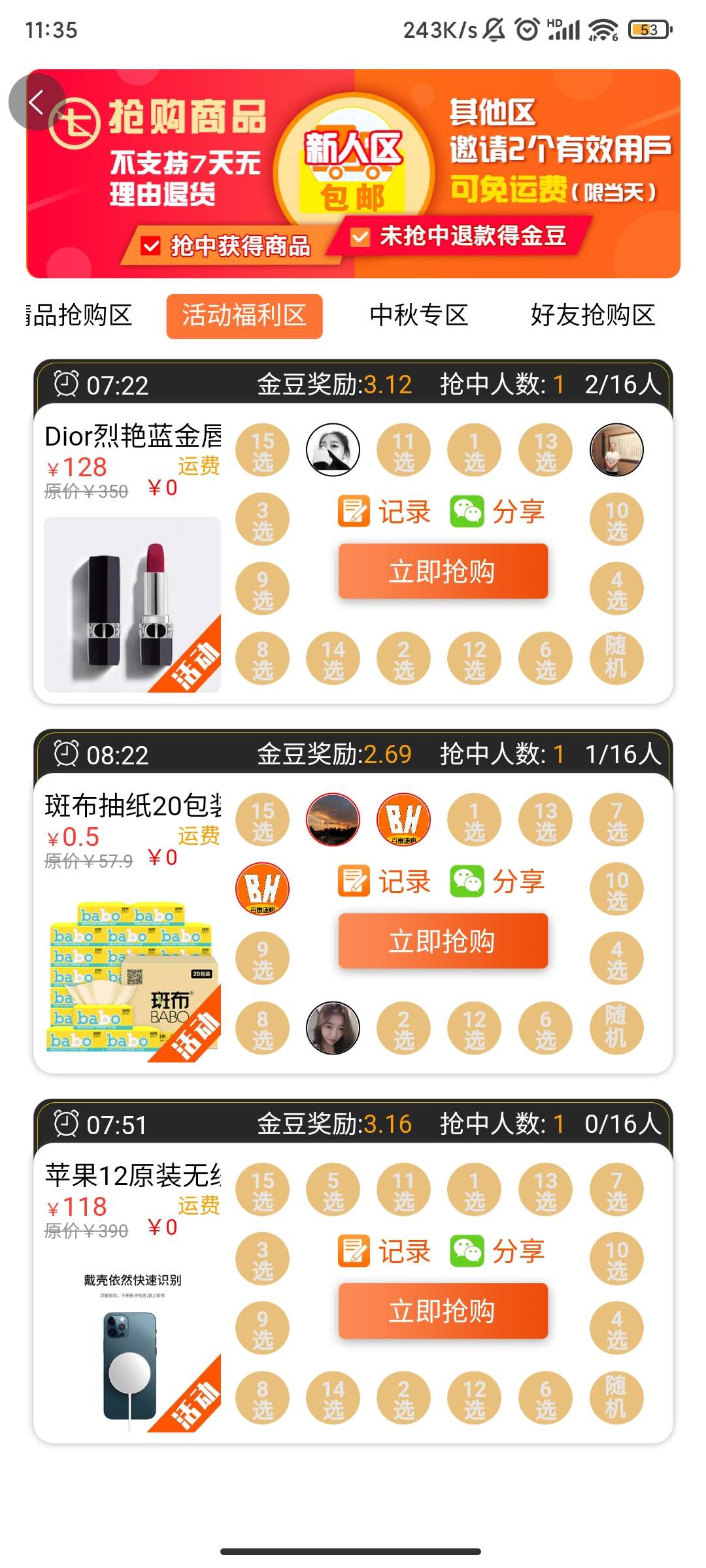
Task: Choose slot 5选 in the 苹果12 card
Action: (x=333, y=1190)
